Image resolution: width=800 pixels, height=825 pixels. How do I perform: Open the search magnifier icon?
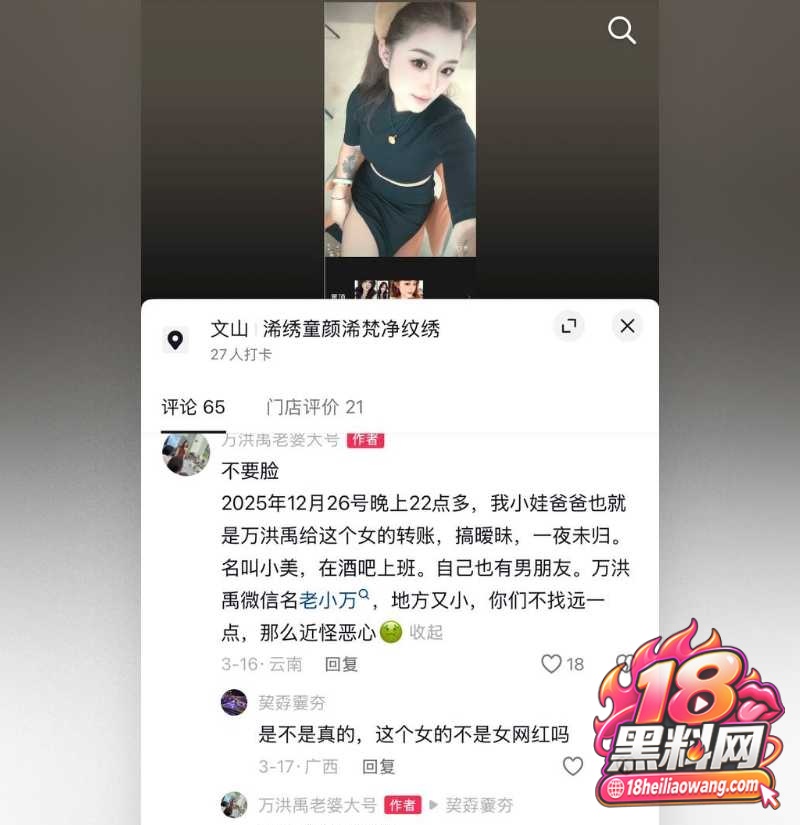(622, 30)
